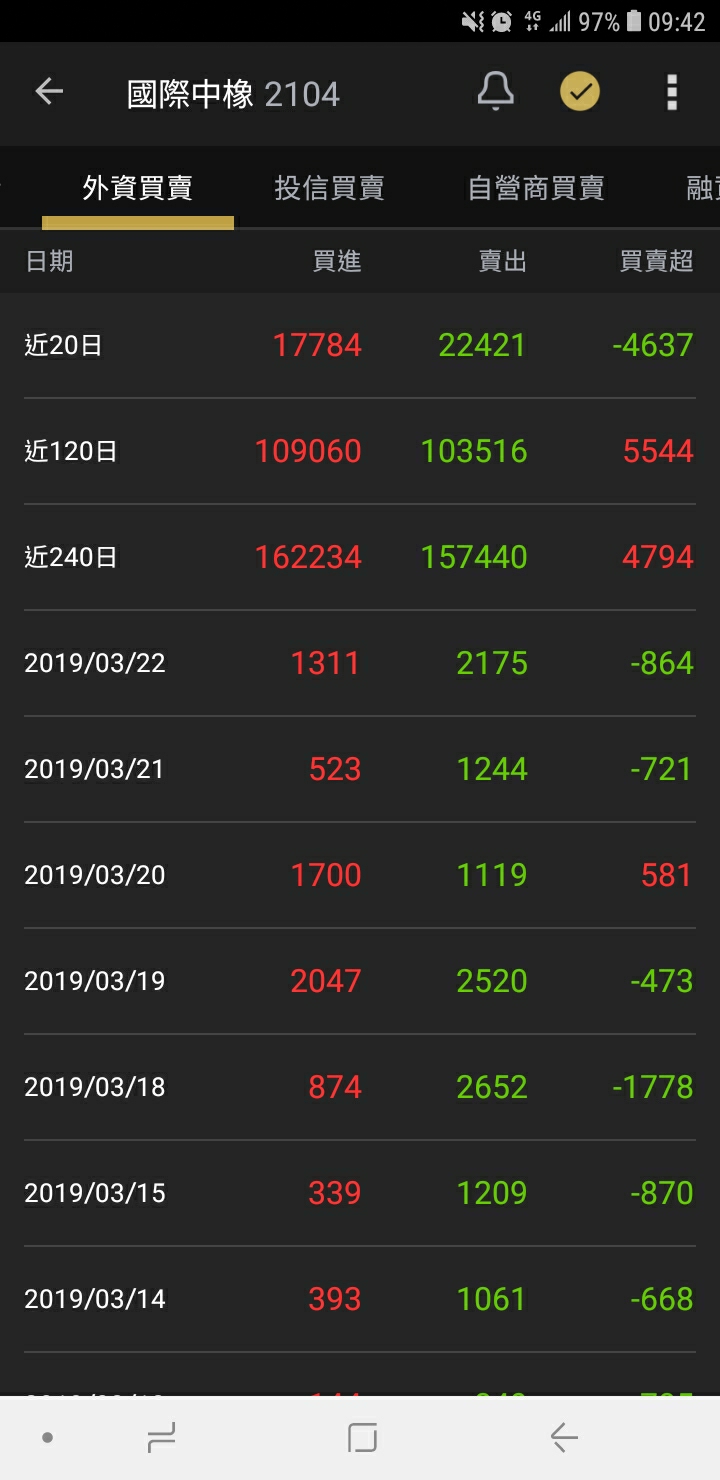The image size is (720, 1480).
Task: Tap the system recent apps button
Action: click(x=161, y=1438)
